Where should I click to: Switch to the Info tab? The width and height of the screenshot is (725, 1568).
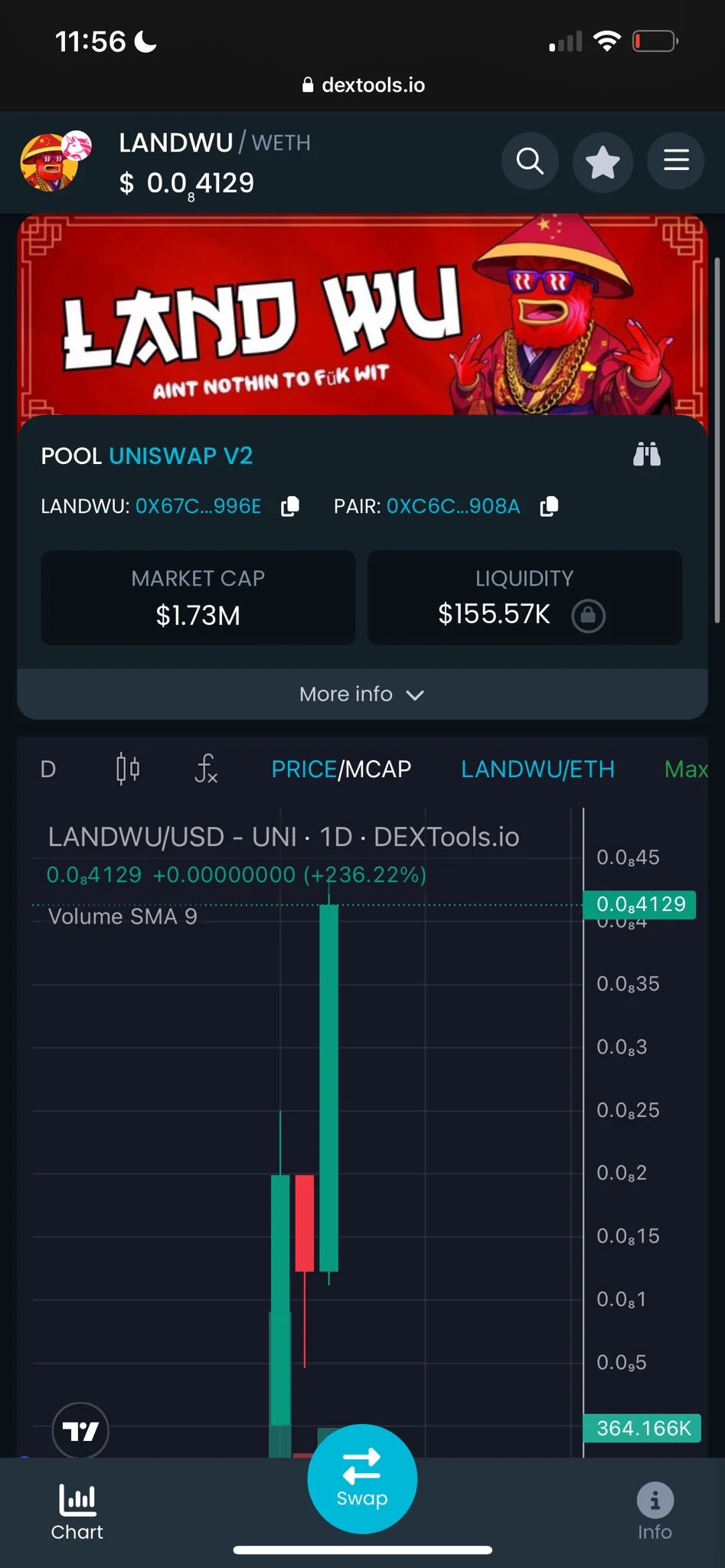coord(655,1511)
